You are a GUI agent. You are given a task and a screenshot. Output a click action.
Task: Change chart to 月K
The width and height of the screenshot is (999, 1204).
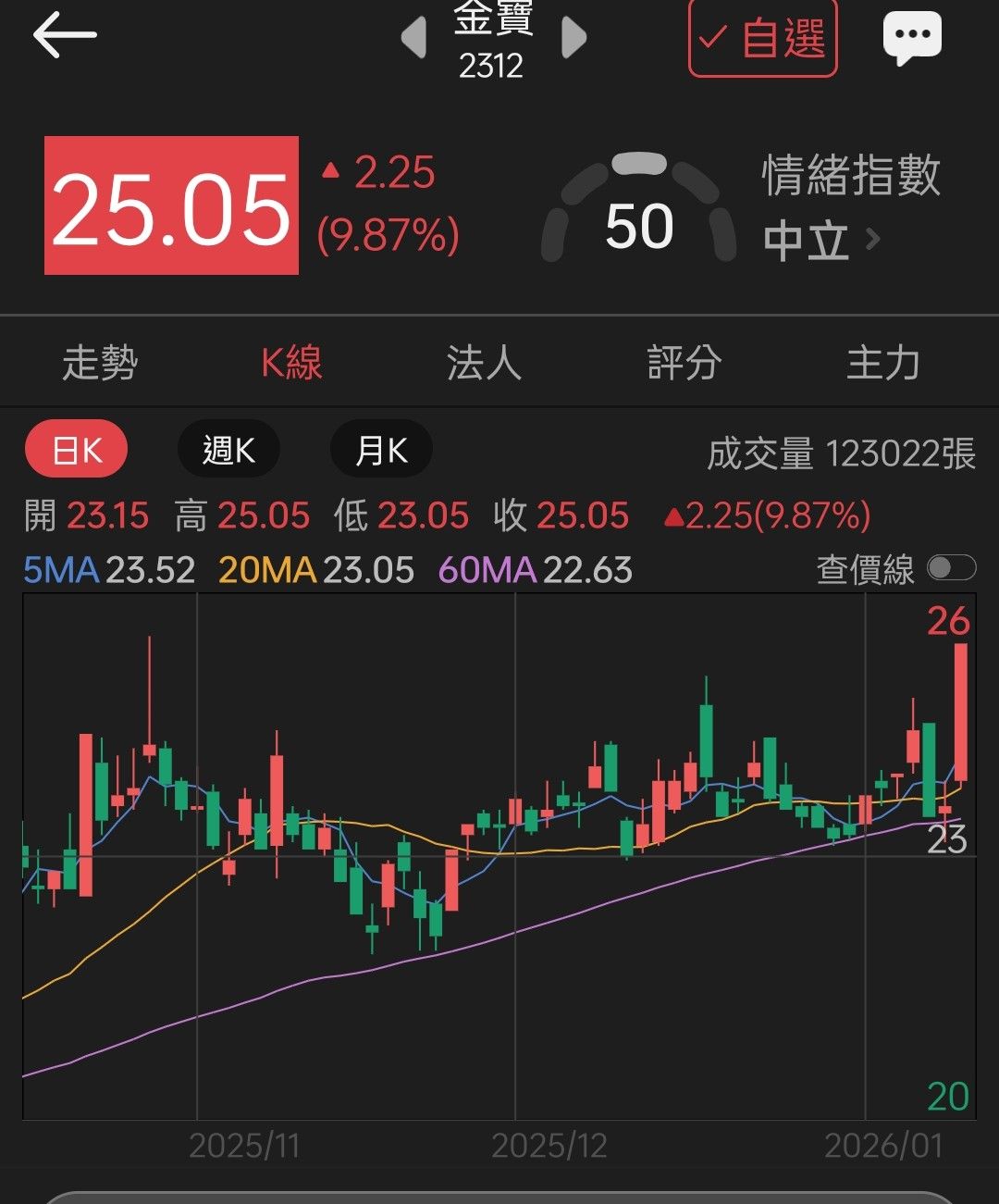tap(381, 451)
